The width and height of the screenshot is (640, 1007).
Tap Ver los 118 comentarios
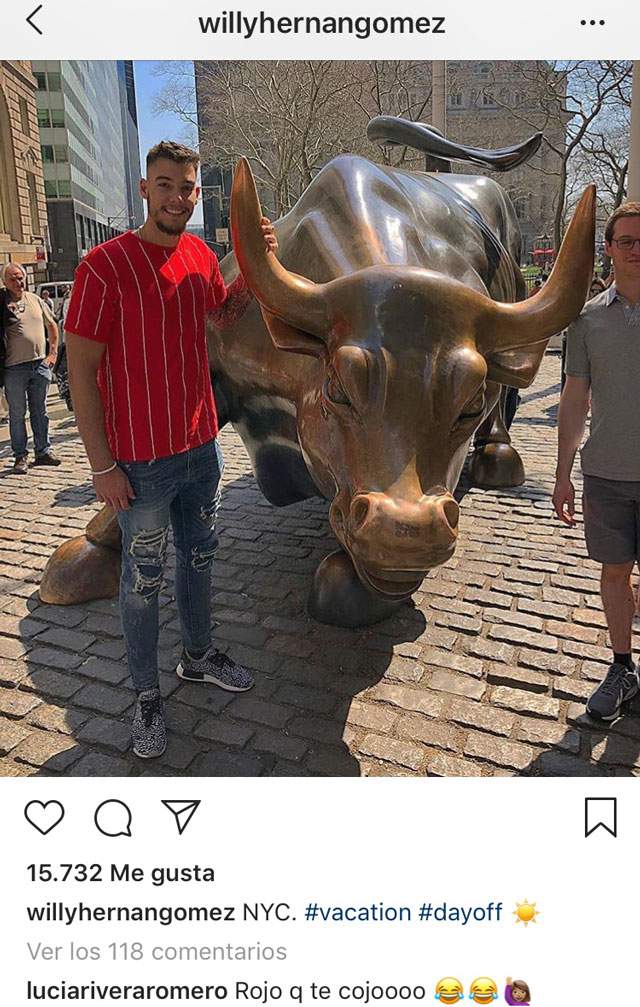156,951
